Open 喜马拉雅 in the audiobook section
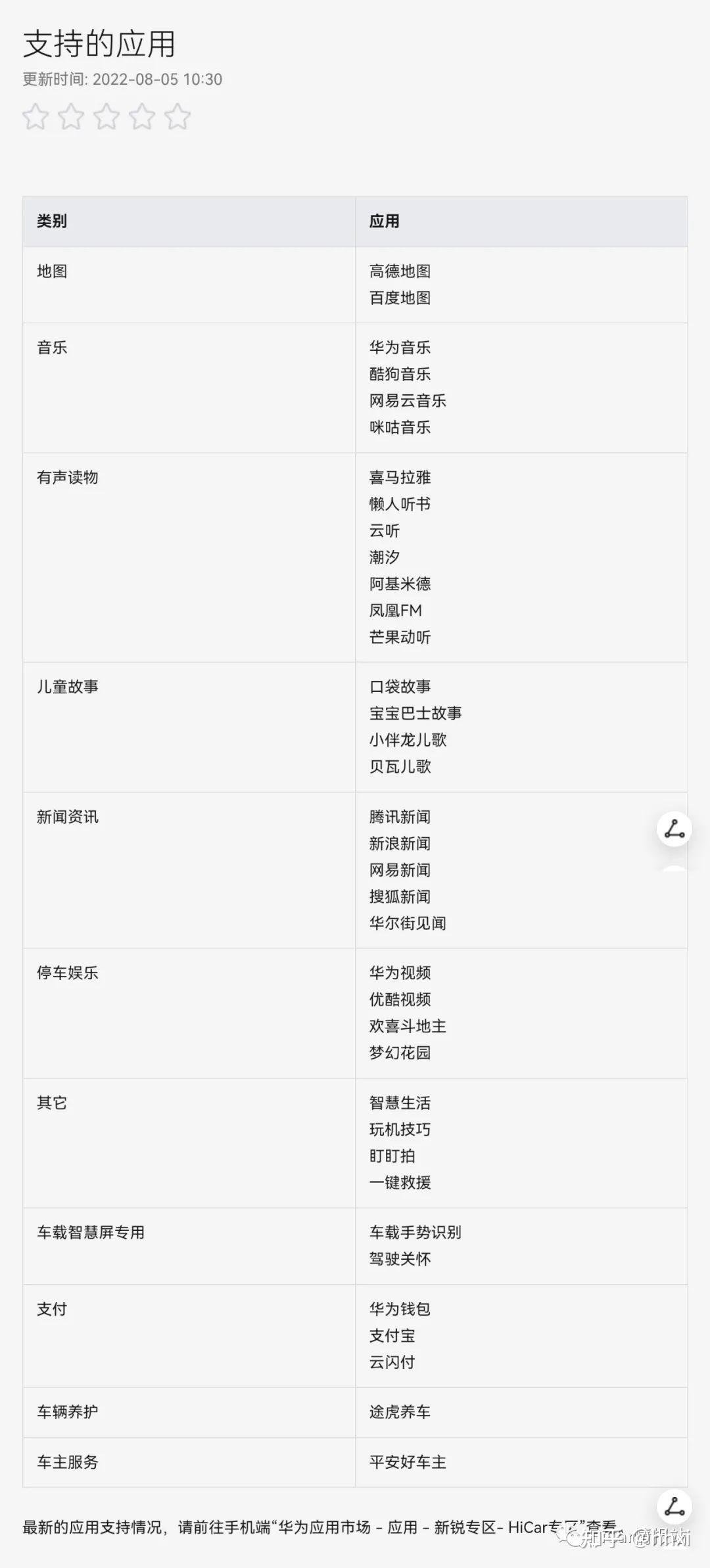The width and height of the screenshot is (710, 1568). [x=398, y=477]
